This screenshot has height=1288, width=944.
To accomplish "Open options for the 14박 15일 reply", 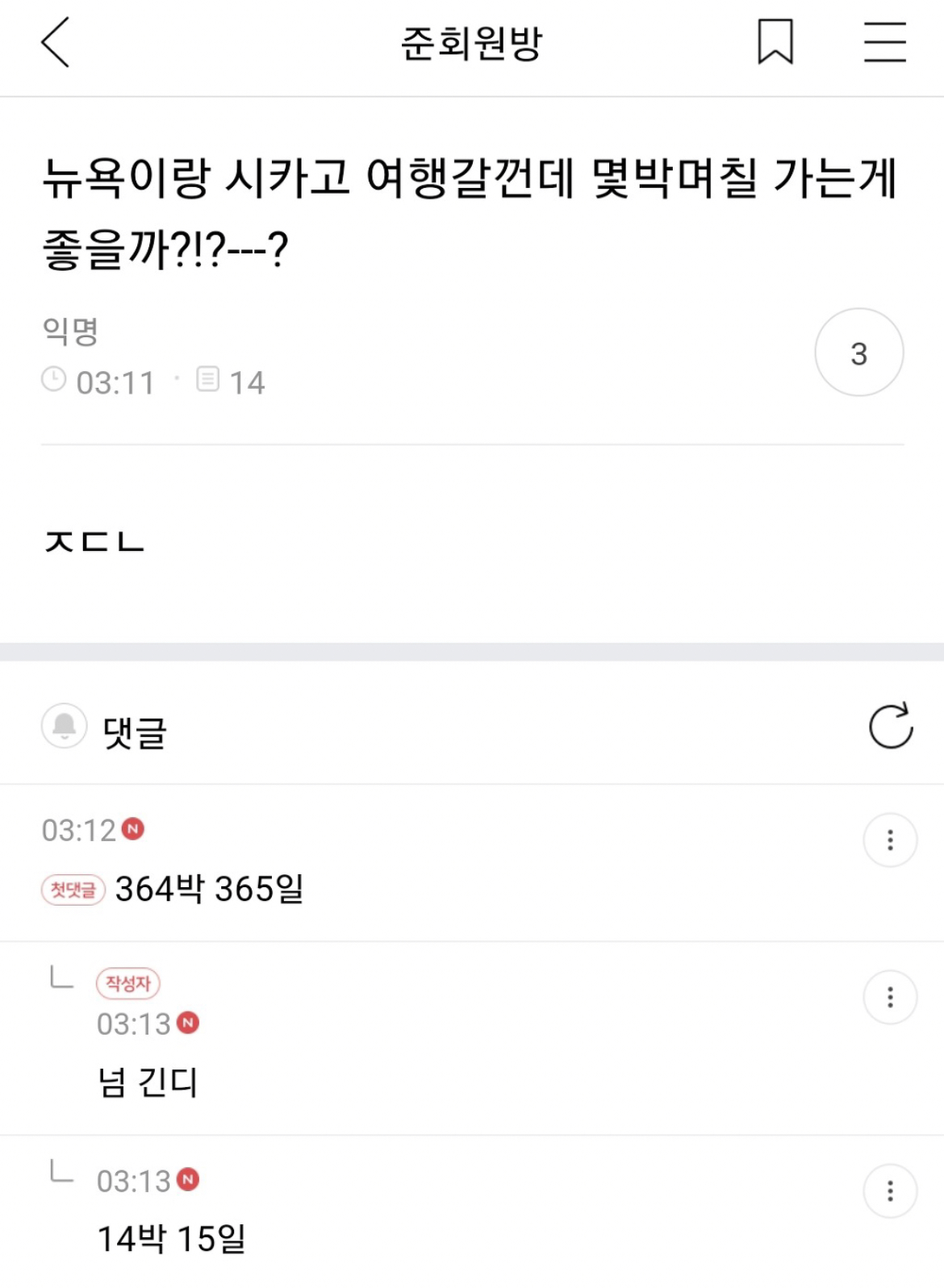I will click(890, 1191).
